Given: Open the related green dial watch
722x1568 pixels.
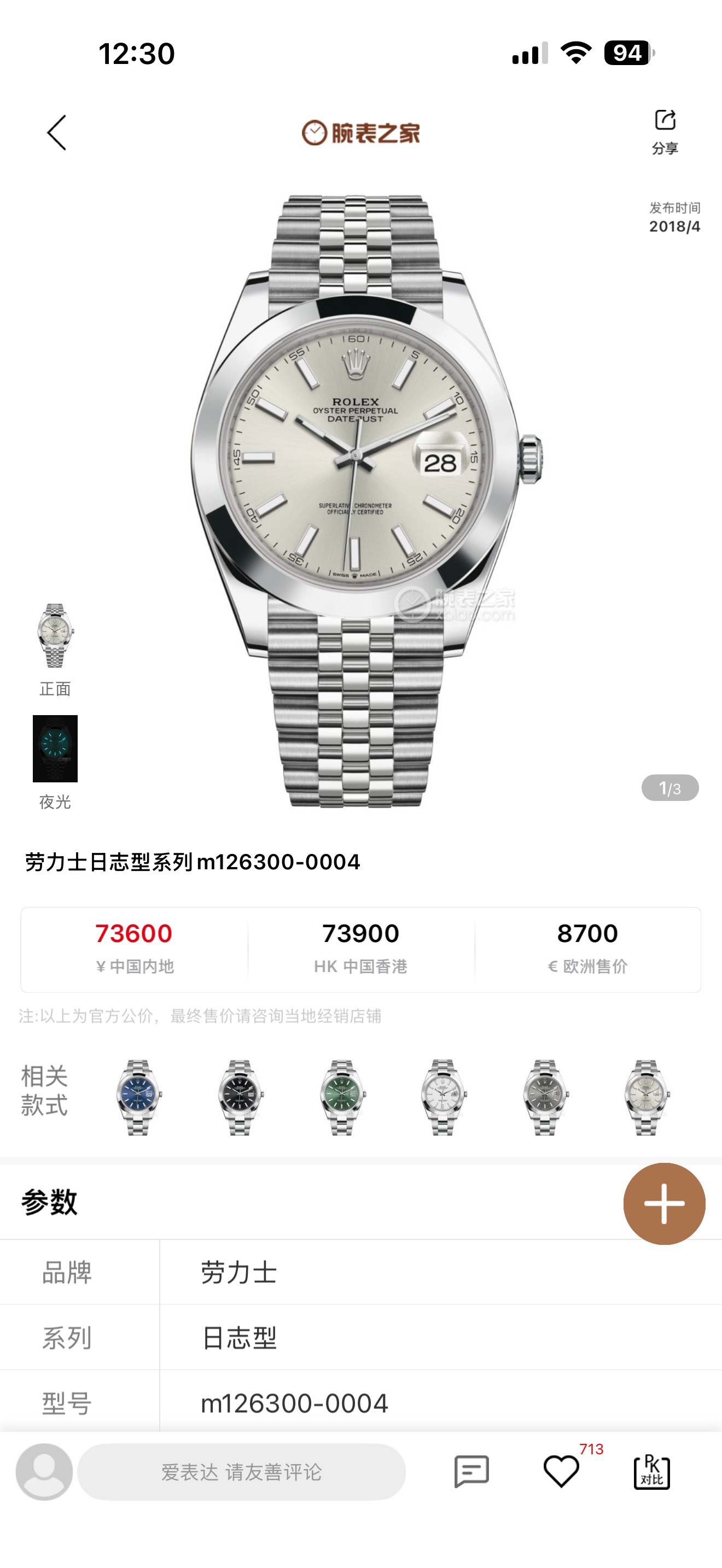Looking at the screenshot, I should coord(341,1097).
